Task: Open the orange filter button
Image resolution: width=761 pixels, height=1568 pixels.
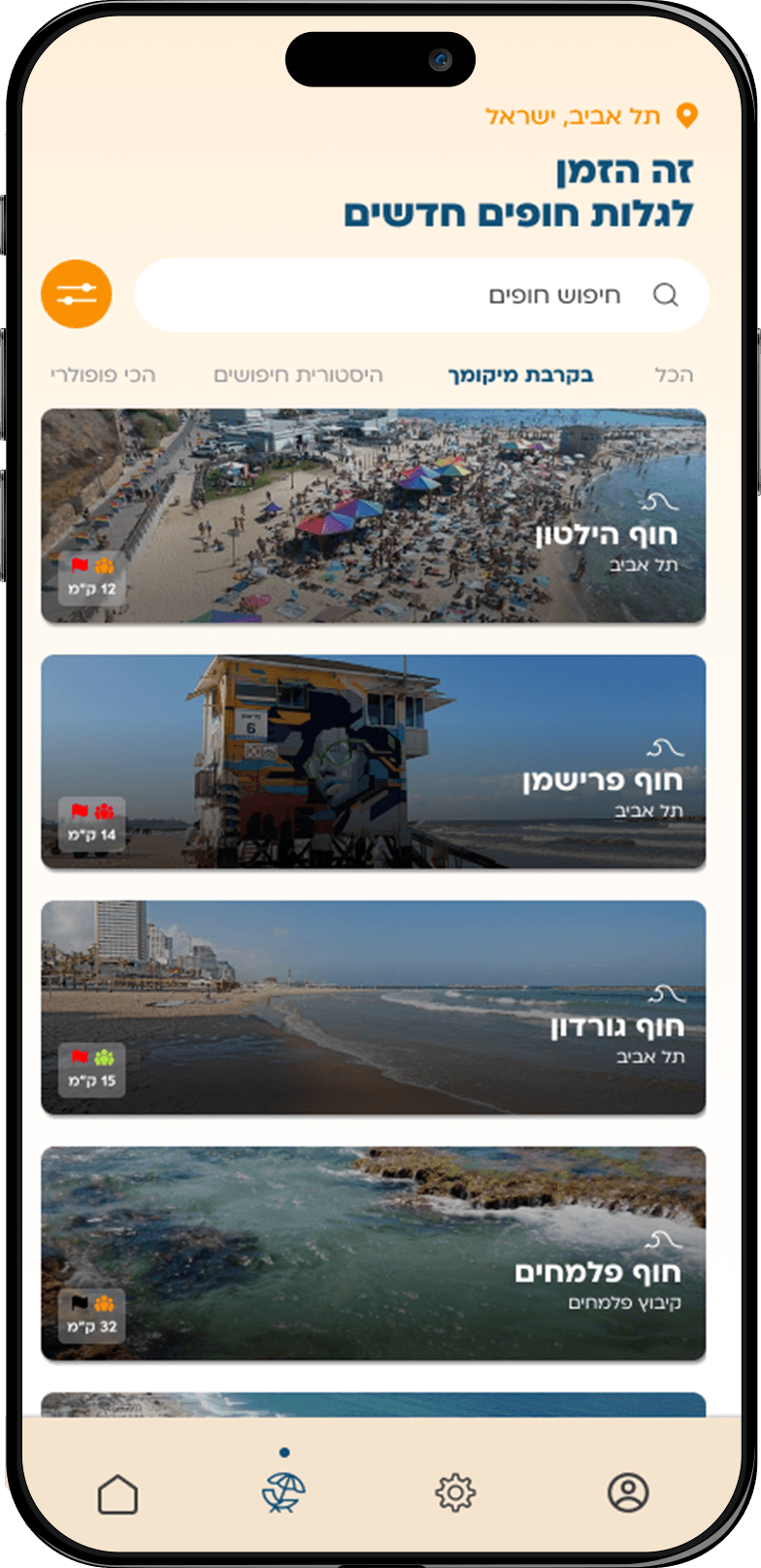Action: (x=77, y=294)
